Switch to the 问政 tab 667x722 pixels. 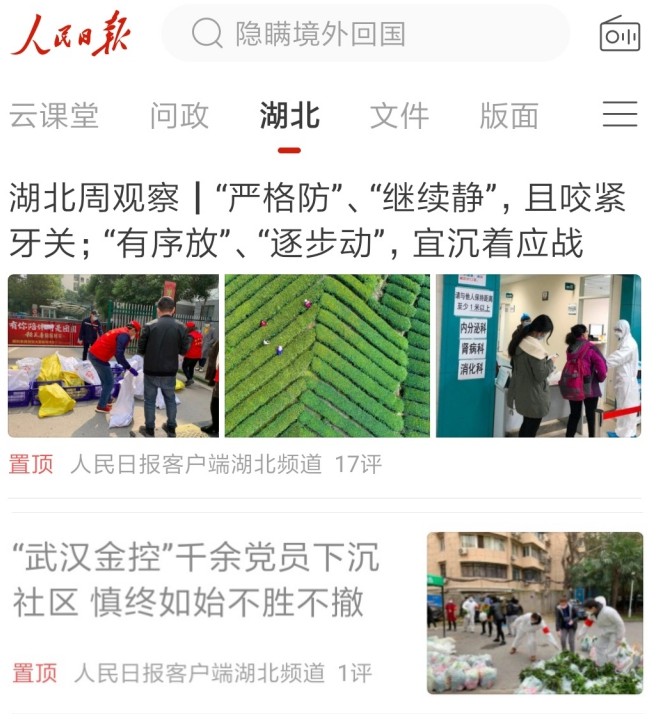point(179,116)
